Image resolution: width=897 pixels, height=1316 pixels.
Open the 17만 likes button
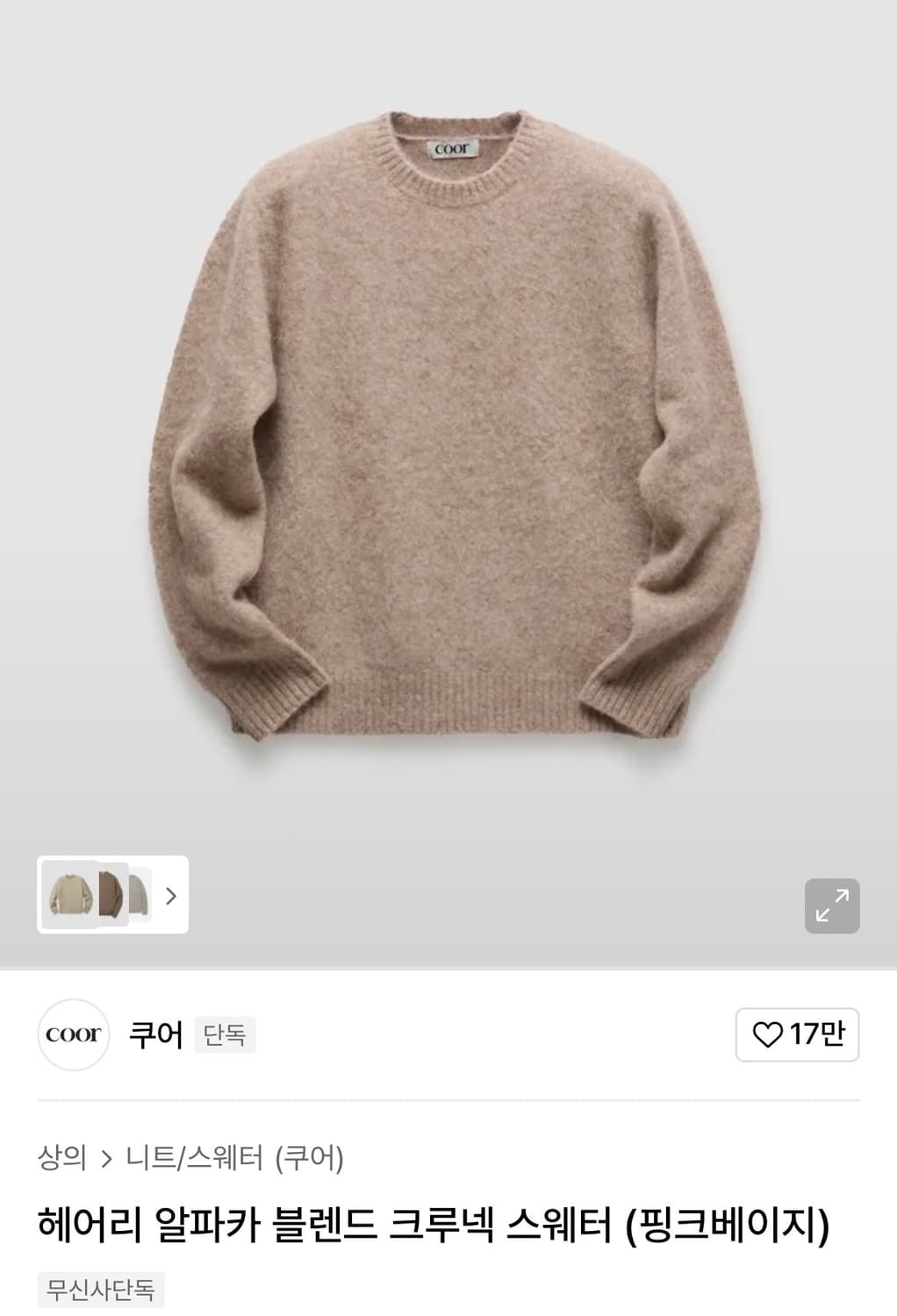point(797,1035)
